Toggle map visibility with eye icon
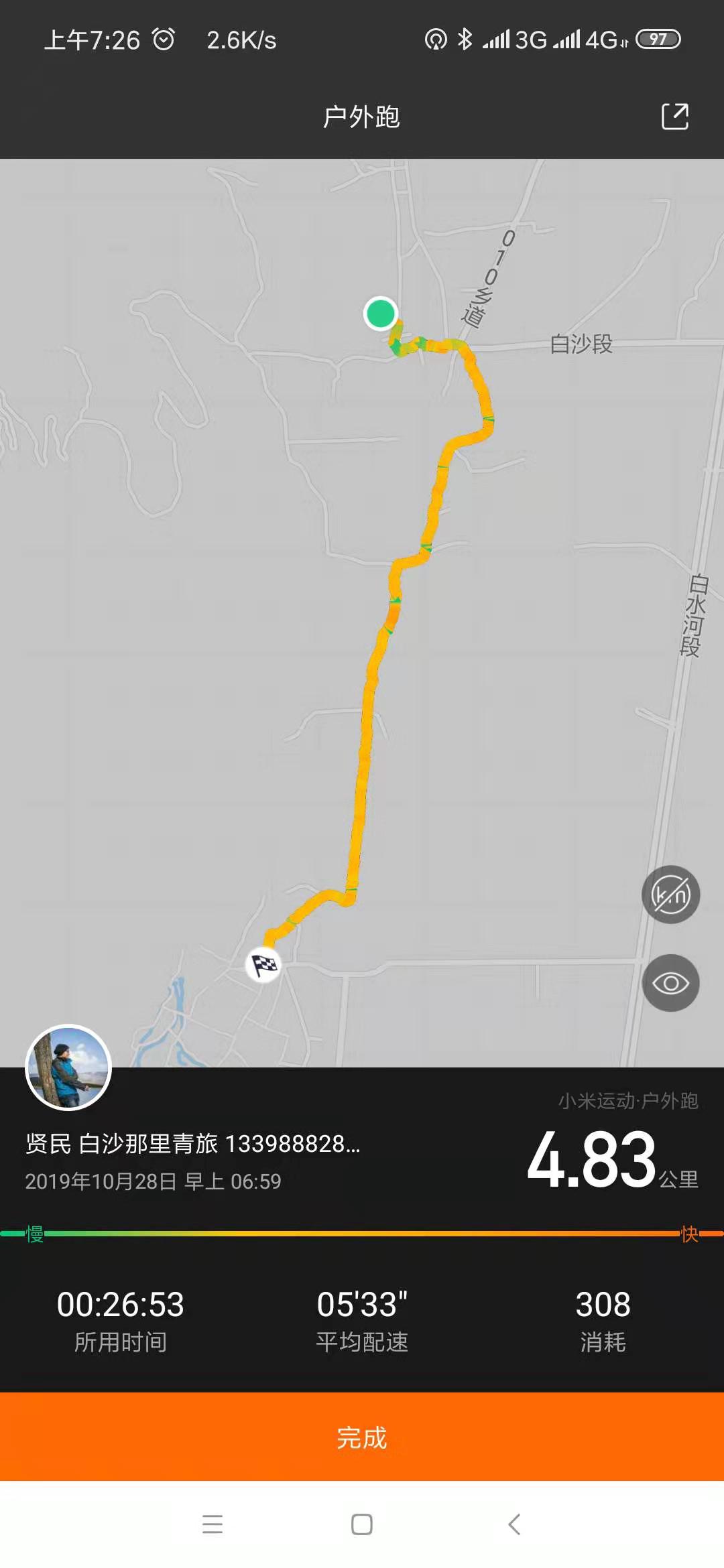The image size is (724, 1568). 670,983
